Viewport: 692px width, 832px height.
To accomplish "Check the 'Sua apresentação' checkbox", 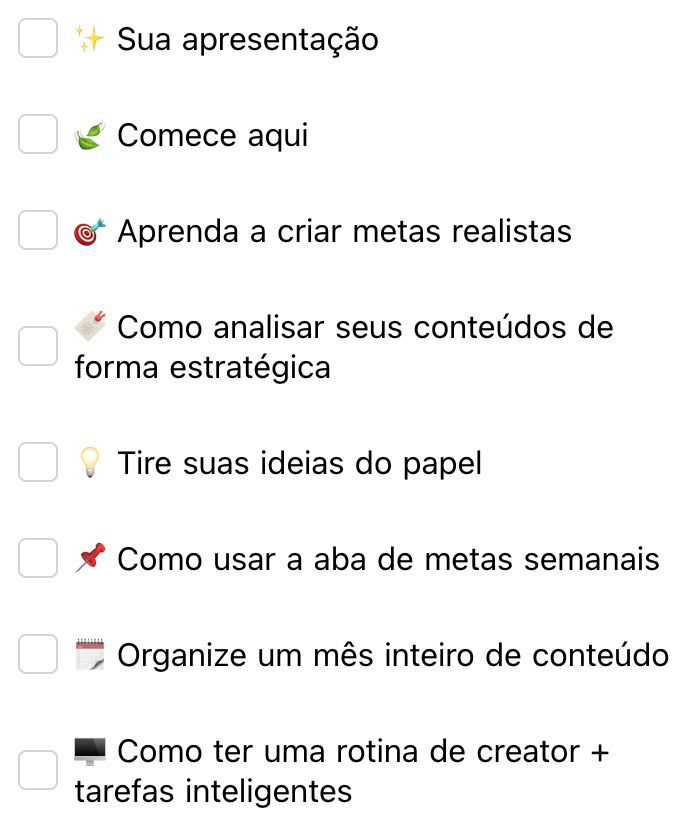I will [x=38, y=39].
